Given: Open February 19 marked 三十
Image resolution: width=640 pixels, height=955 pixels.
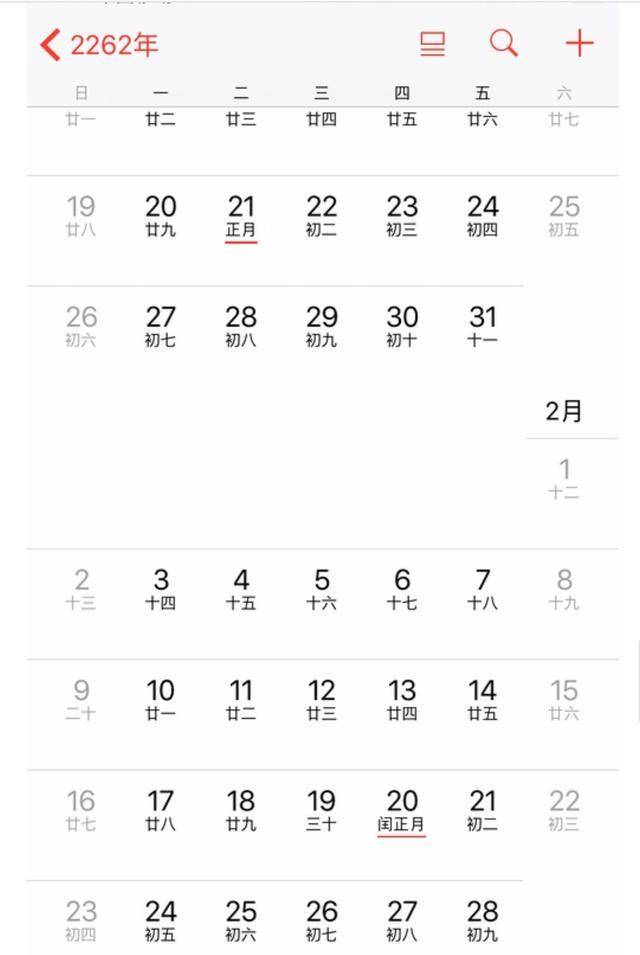Looking at the screenshot, I should pos(322,809).
